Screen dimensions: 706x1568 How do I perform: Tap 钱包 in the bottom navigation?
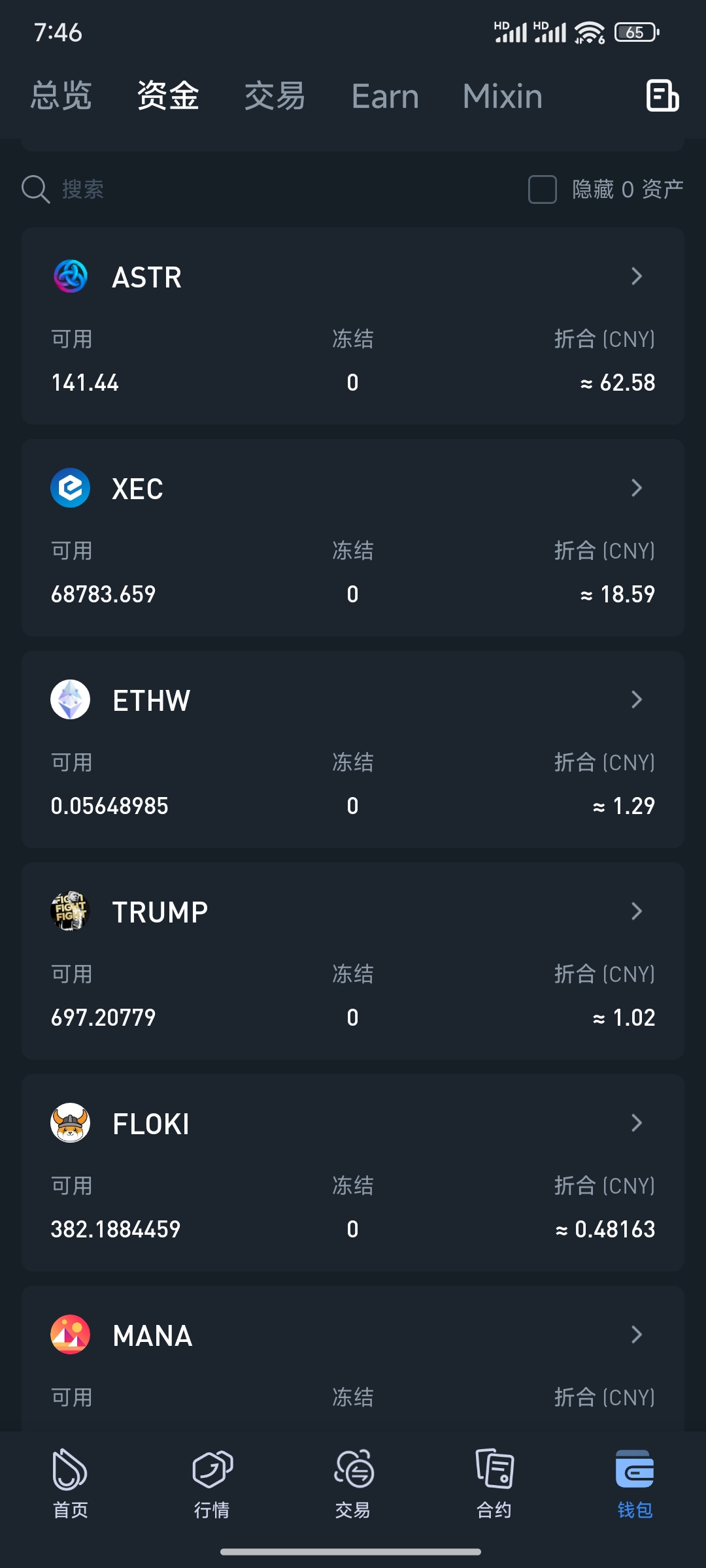pyautogui.click(x=635, y=1483)
